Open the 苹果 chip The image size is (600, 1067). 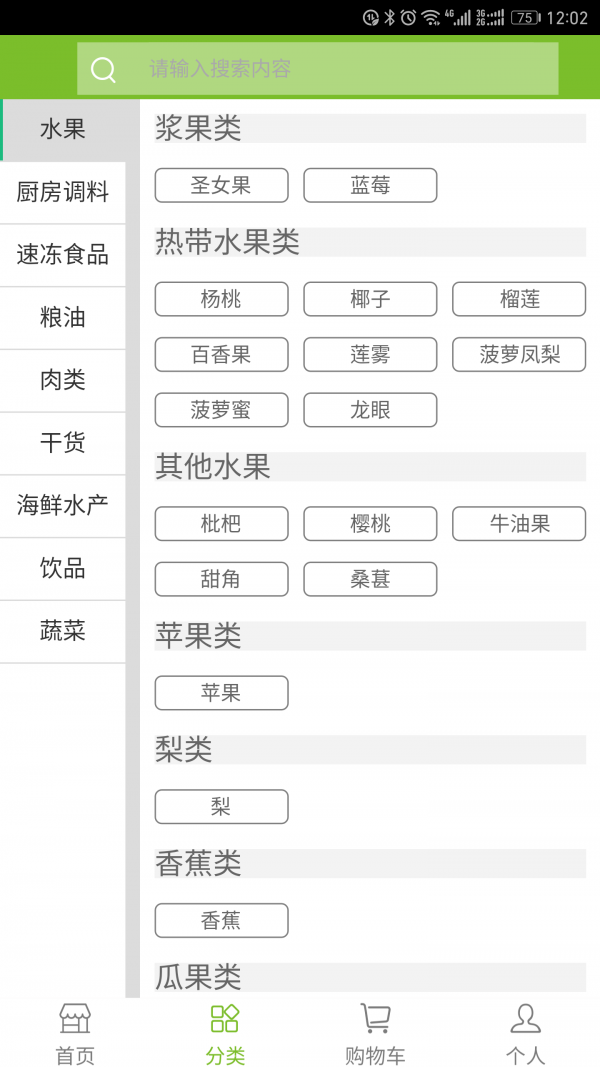click(x=221, y=693)
